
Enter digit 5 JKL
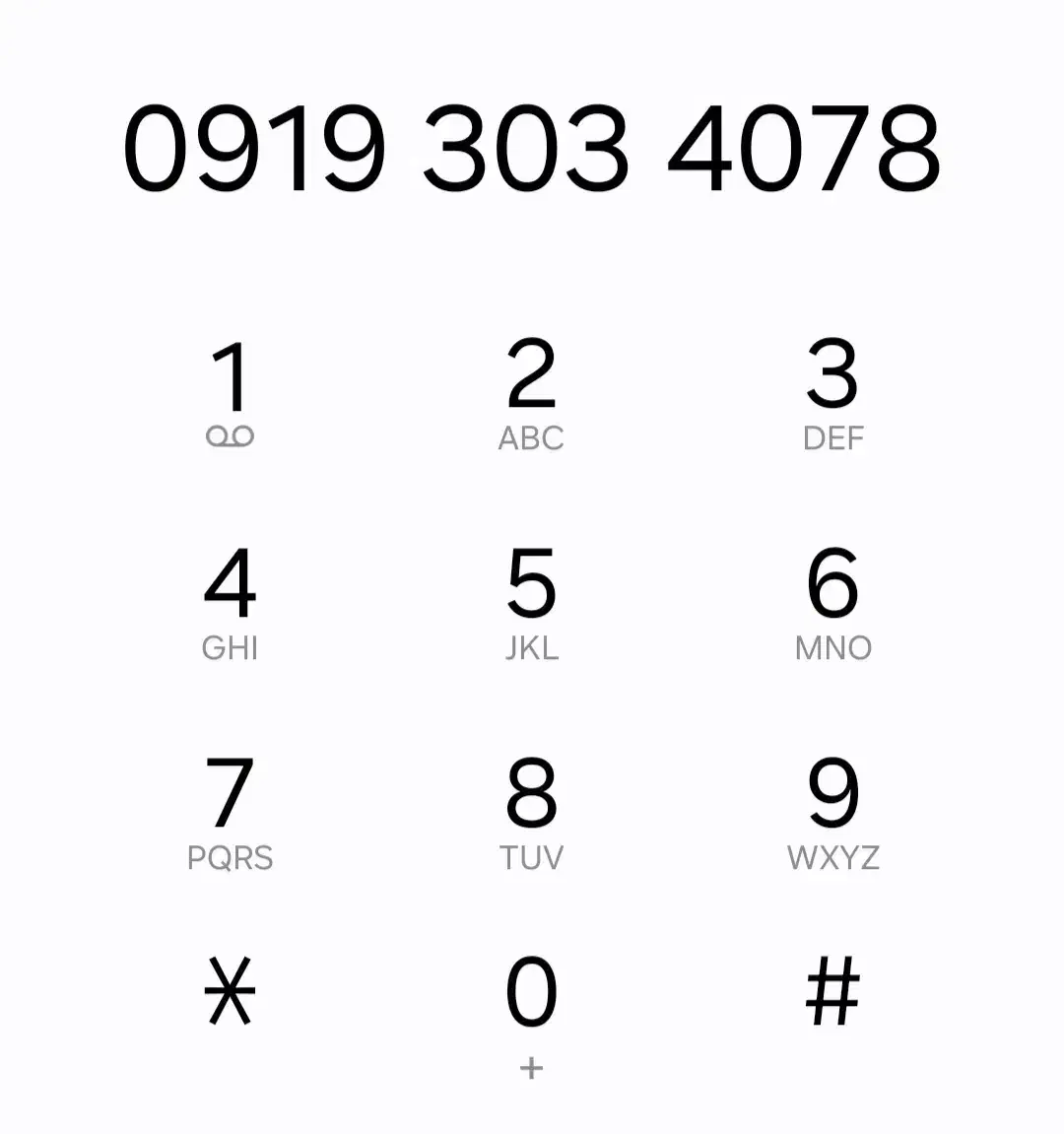pyautogui.click(x=531, y=601)
